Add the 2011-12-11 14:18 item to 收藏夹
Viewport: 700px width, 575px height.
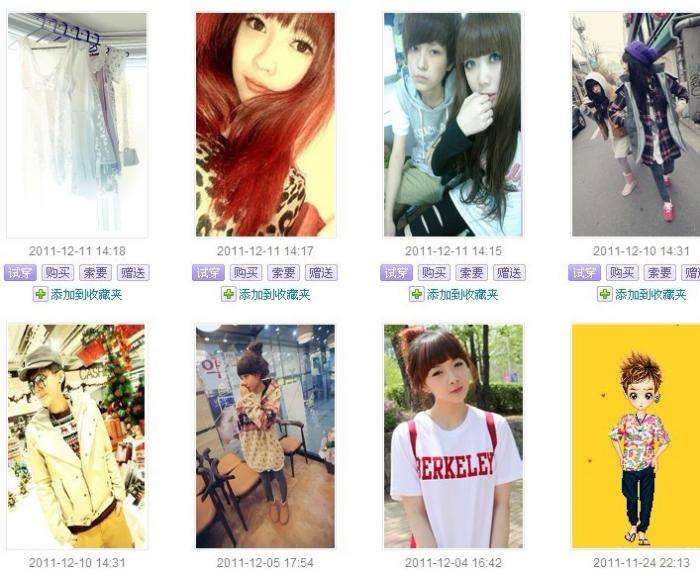point(77,295)
